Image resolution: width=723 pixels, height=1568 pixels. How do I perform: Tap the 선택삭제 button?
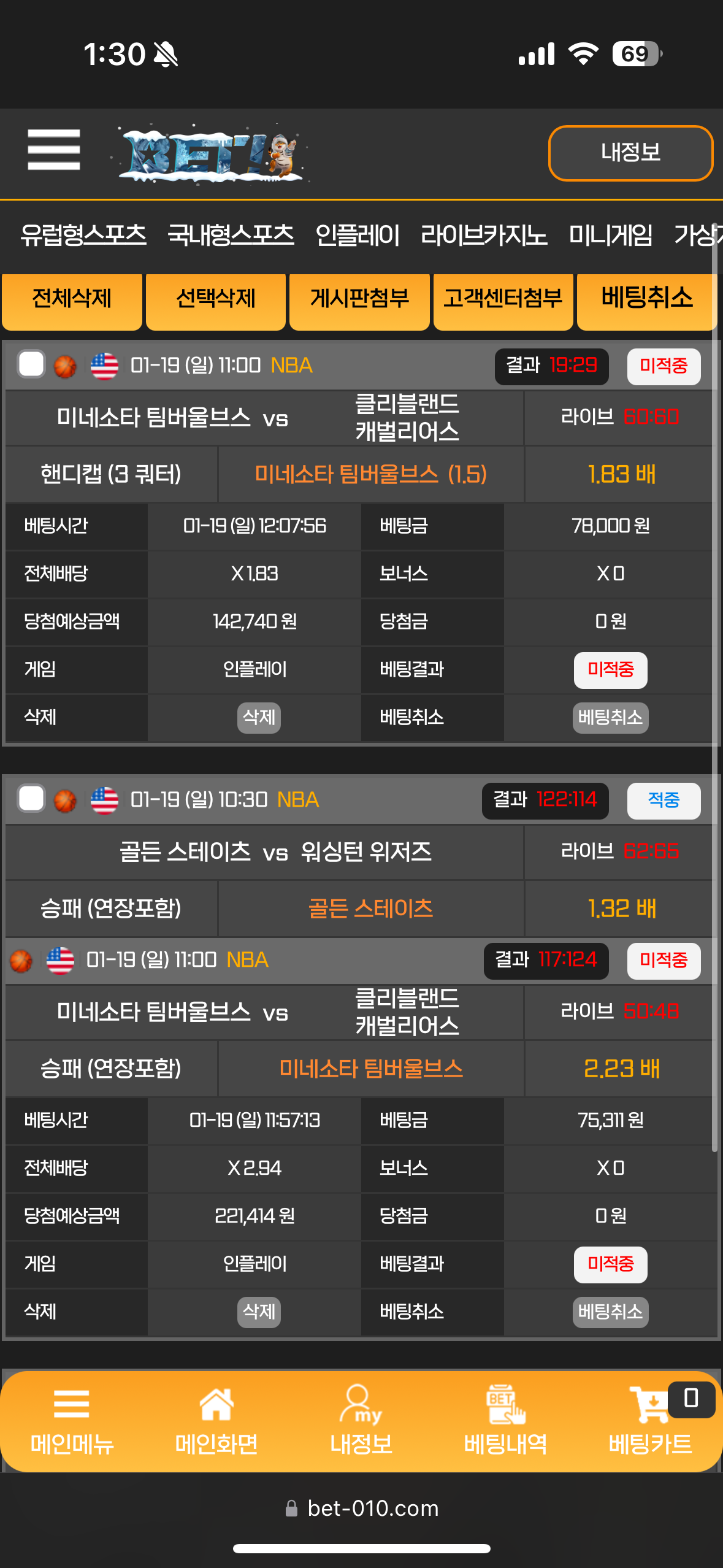coord(216,300)
